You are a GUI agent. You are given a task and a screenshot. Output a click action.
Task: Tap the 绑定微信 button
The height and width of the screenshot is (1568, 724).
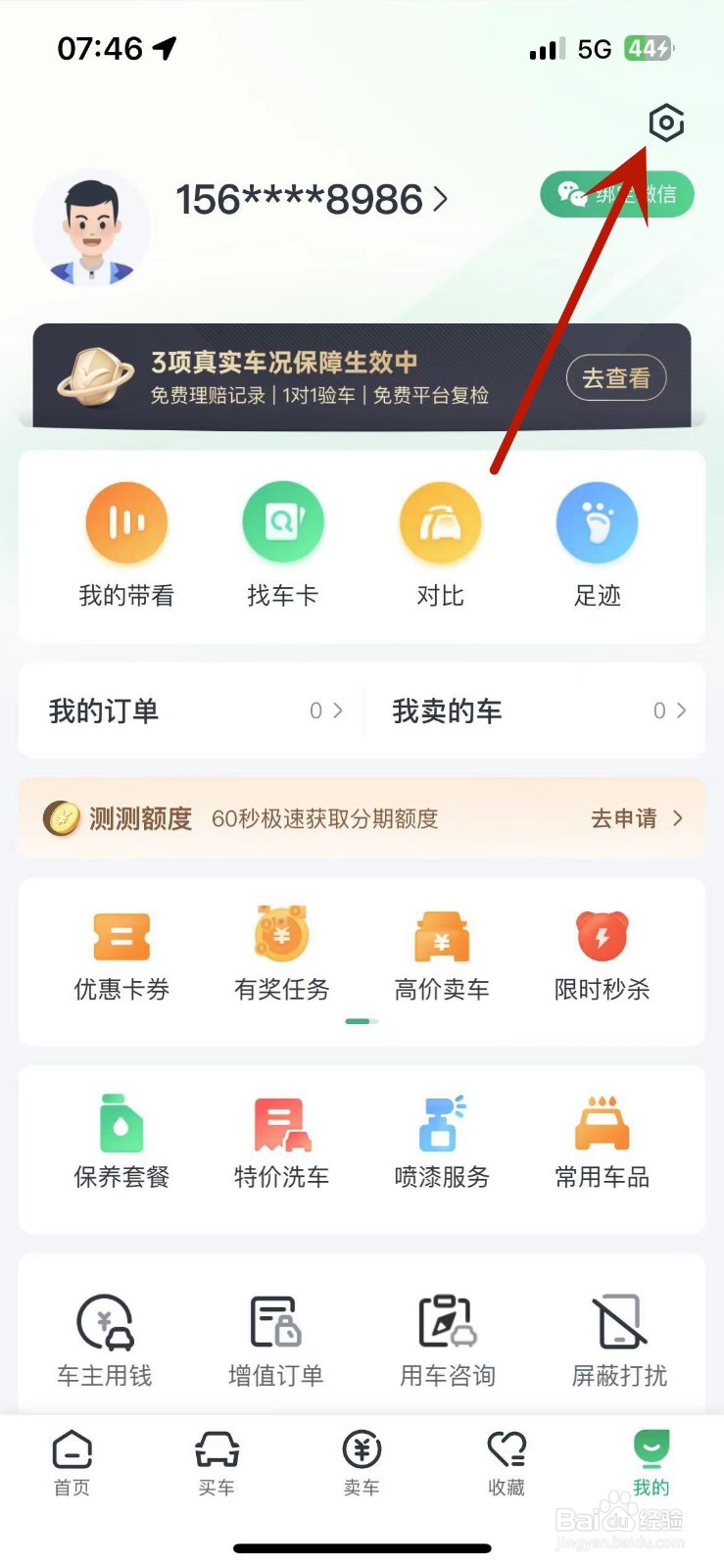(617, 194)
